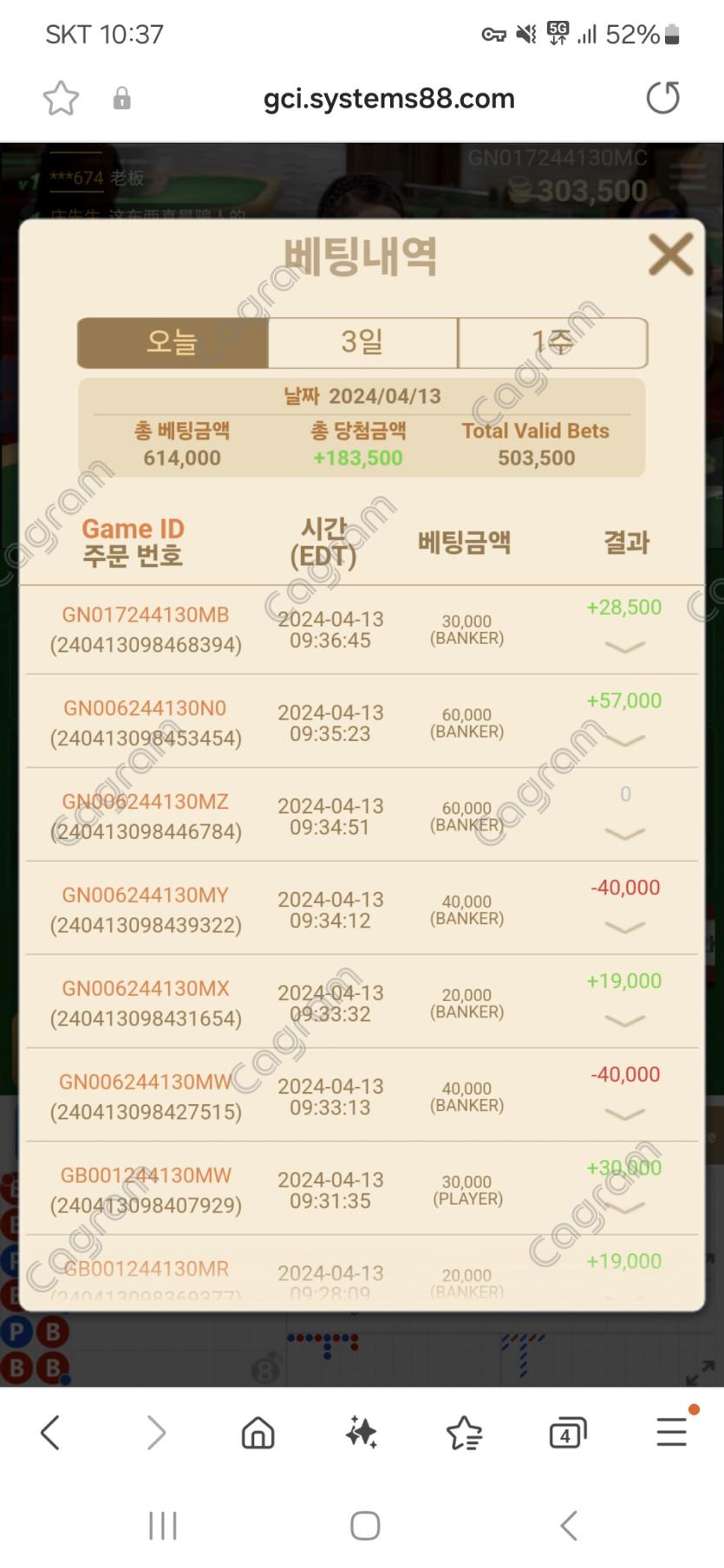
Task: Open the system recent apps view
Action: pyautogui.click(x=163, y=1526)
